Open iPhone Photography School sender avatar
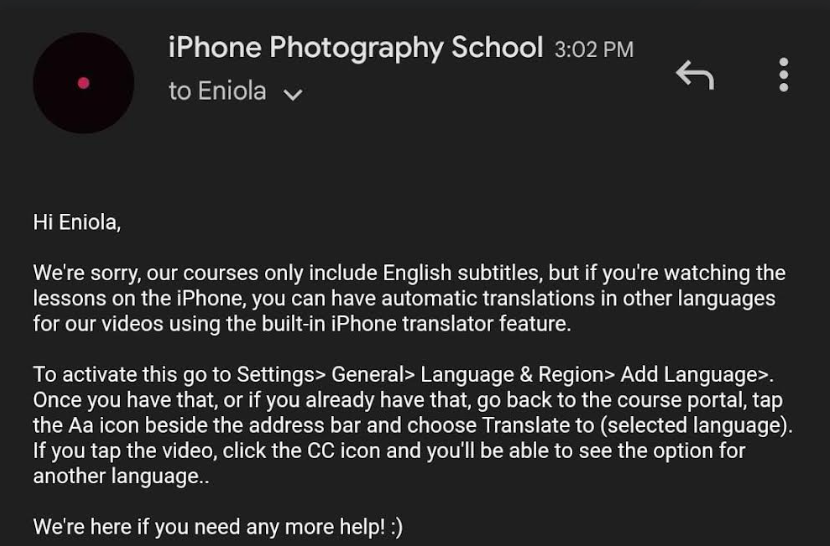 tap(83, 83)
